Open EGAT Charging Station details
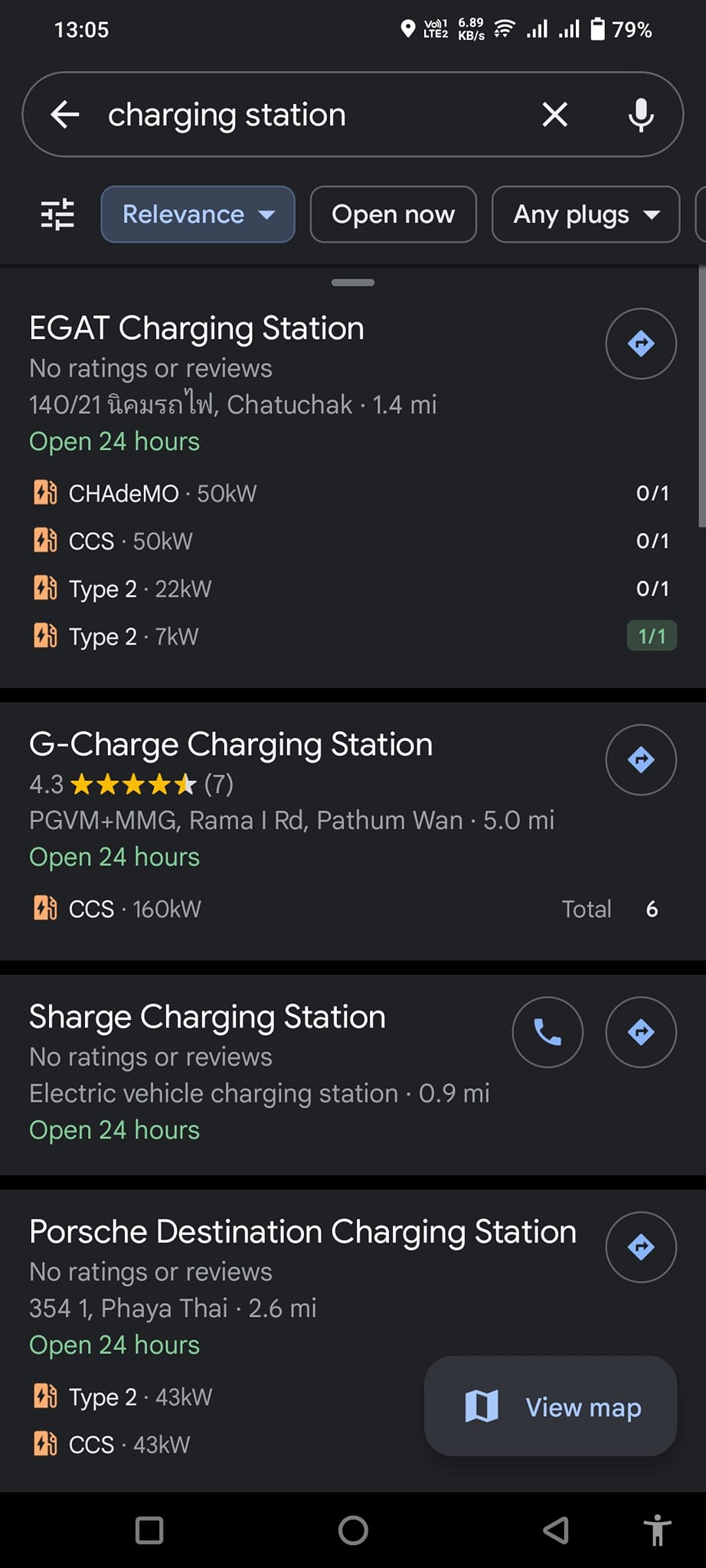706x1568 pixels. coord(197,328)
